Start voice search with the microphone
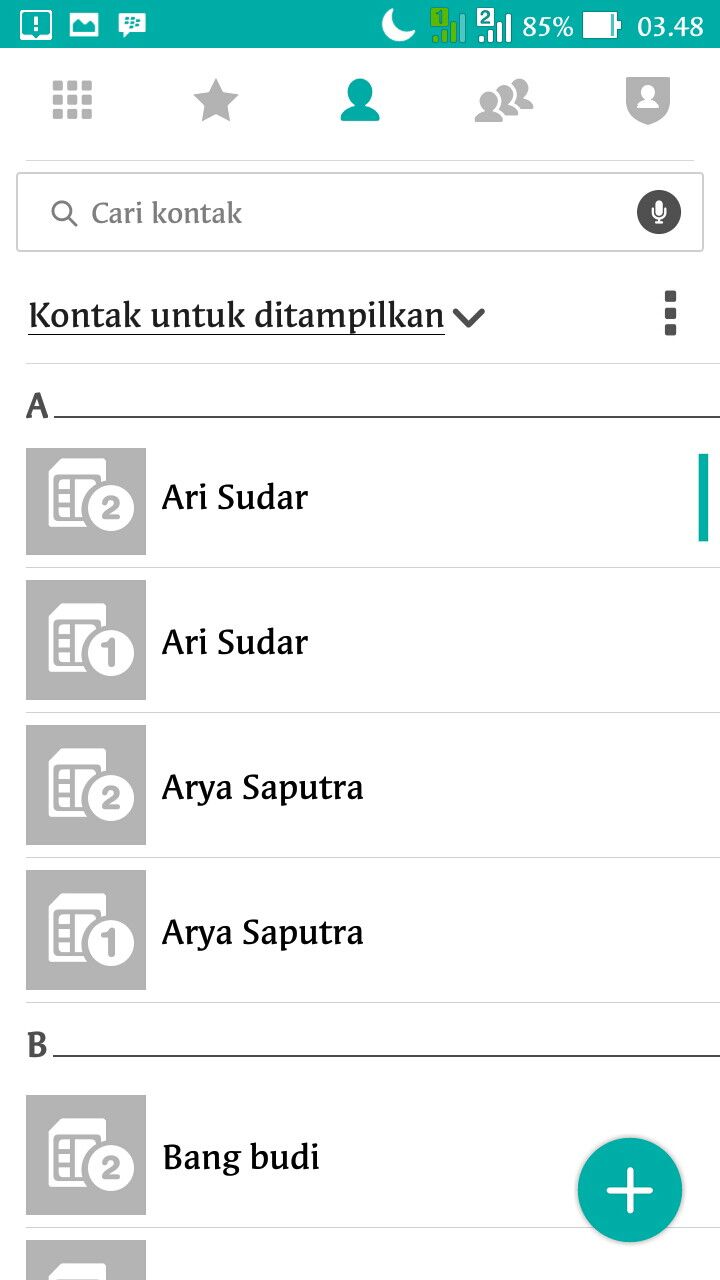Viewport: 720px width, 1280px height. point(658,213)
